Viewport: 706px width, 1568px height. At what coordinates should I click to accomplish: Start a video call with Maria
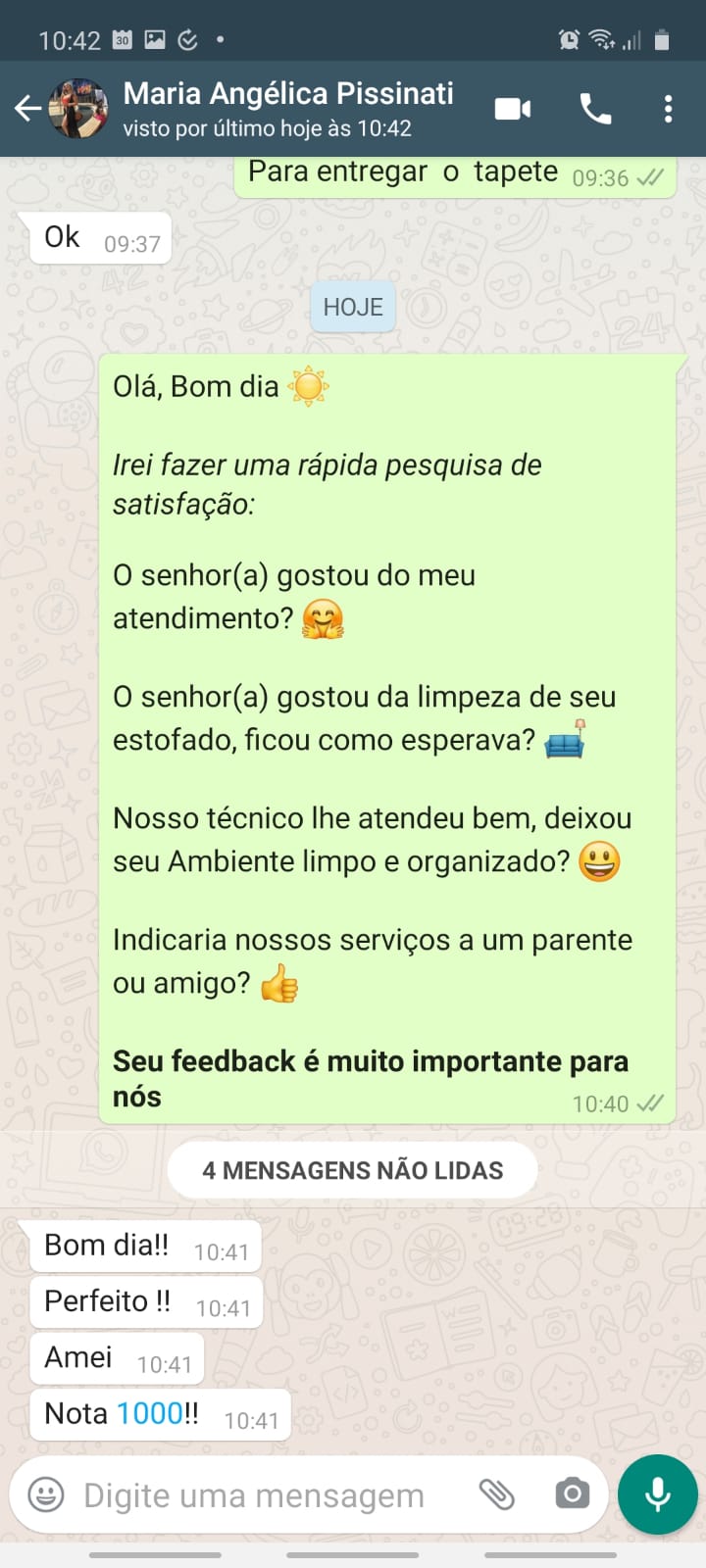point(512,109)
